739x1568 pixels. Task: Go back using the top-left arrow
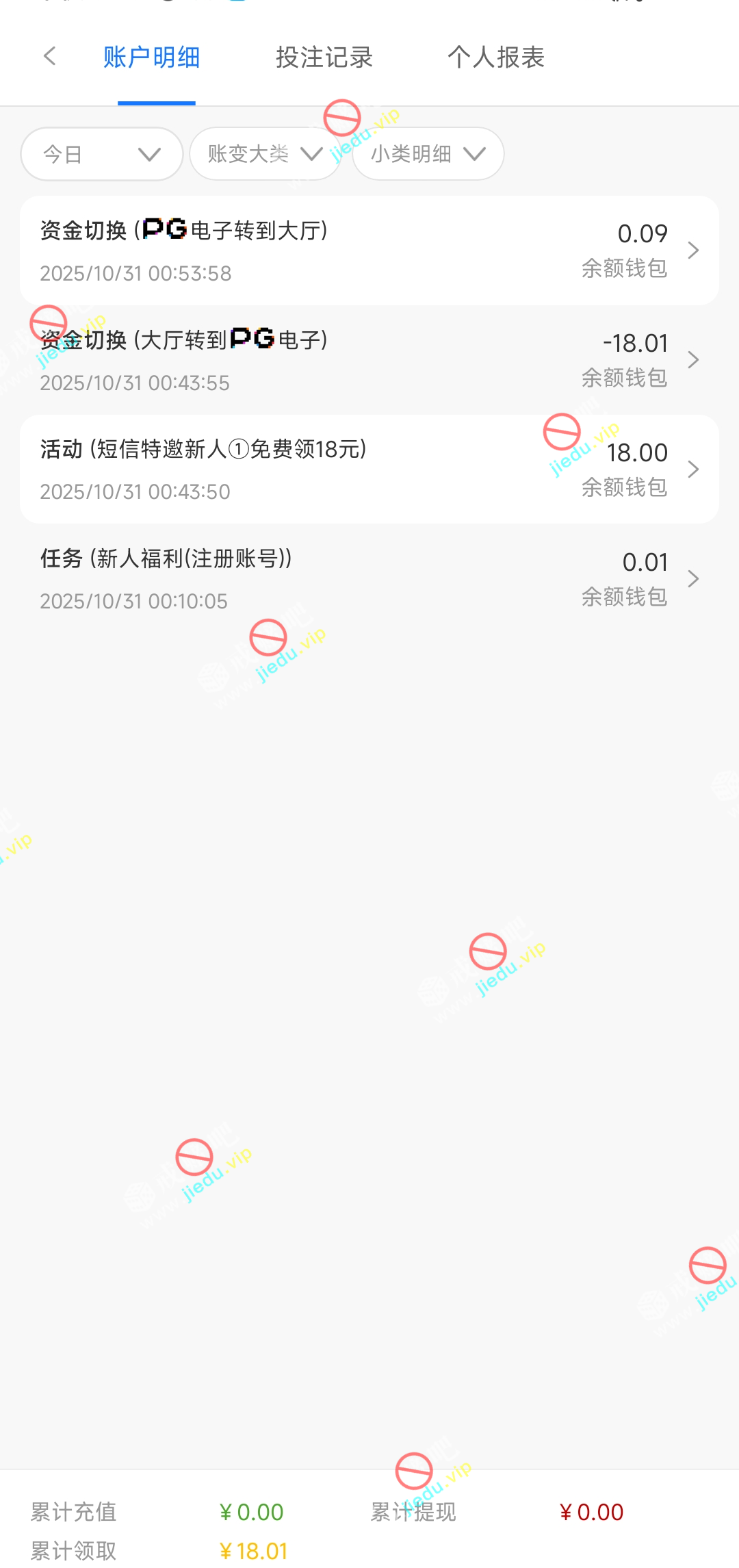[49, 56]
